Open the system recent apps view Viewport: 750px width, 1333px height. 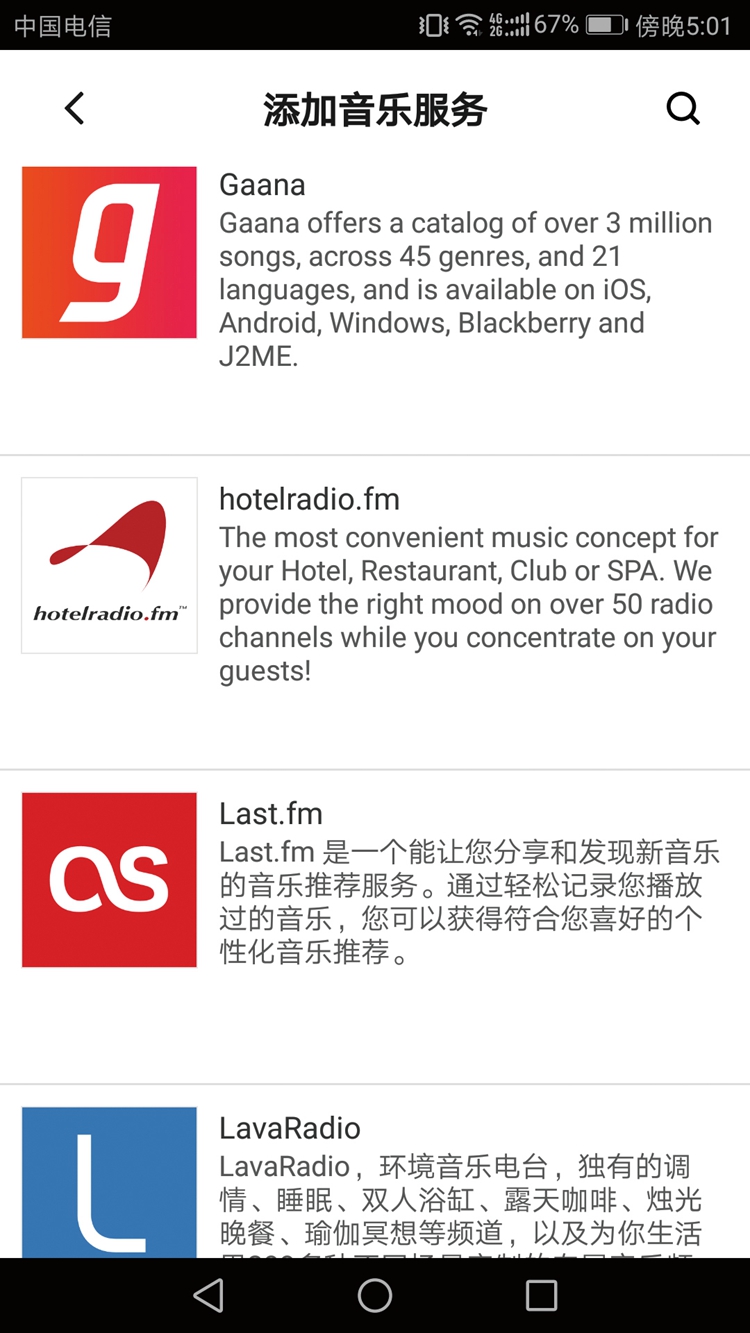pos(541,1296)
